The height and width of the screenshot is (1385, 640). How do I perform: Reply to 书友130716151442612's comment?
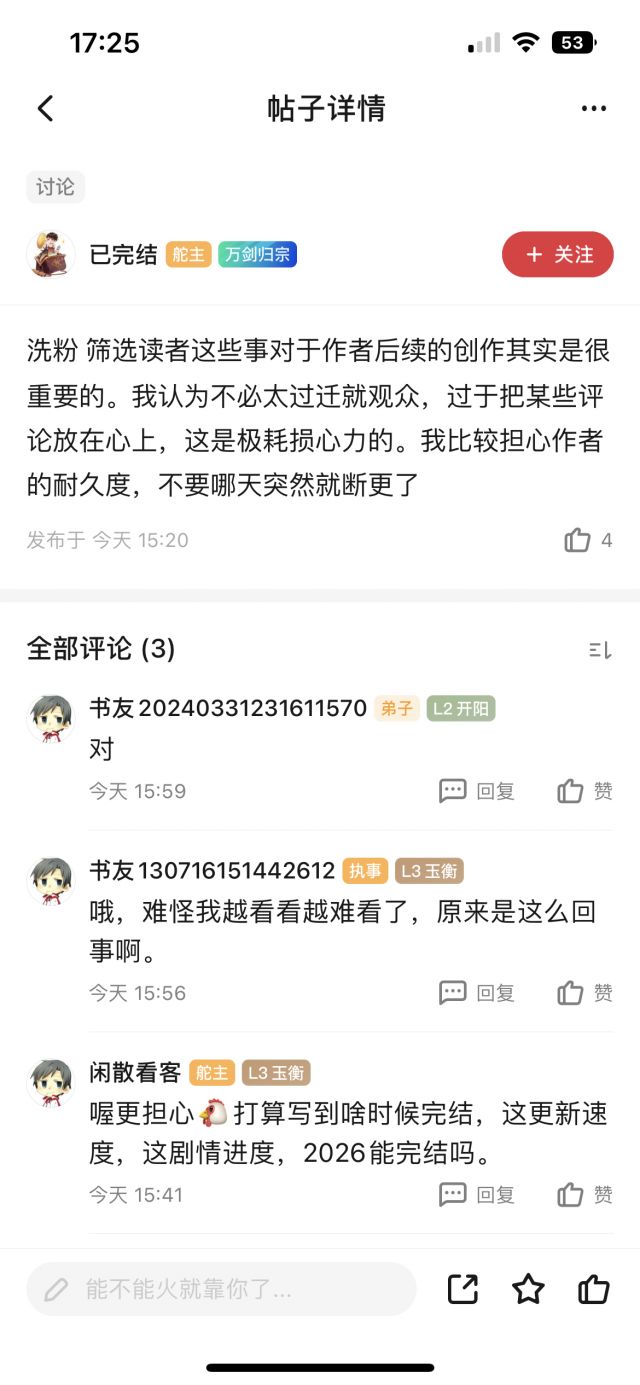click(x=477, y=993)
